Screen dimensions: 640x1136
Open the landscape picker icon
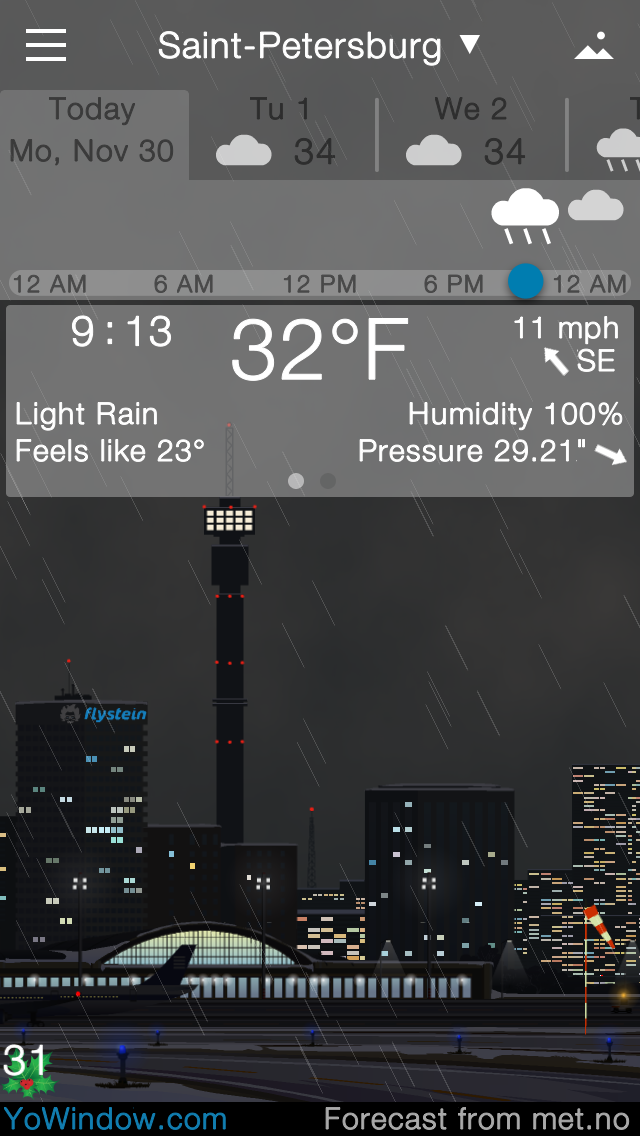594,46
